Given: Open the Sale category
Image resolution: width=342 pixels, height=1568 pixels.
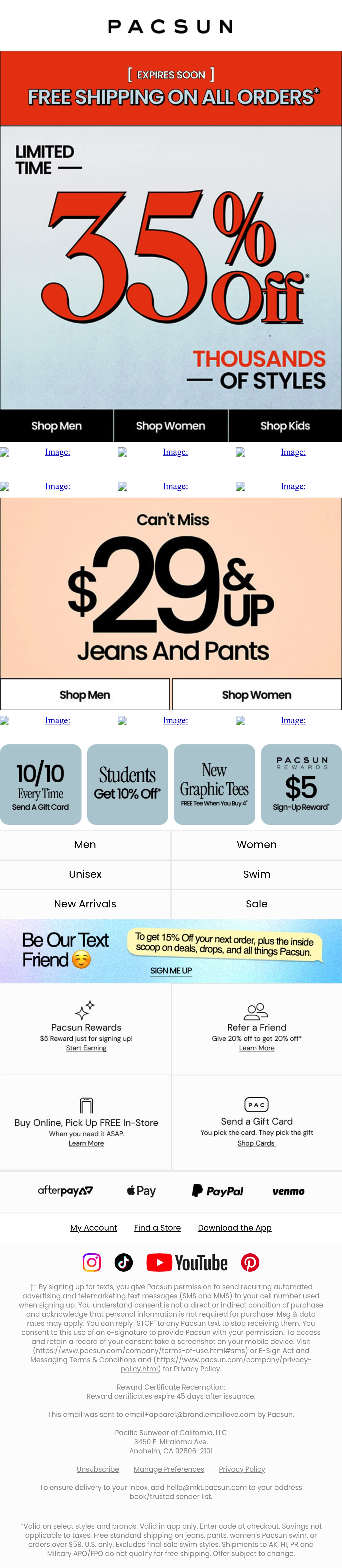Looking at the screenshot, I should point(257,904).
